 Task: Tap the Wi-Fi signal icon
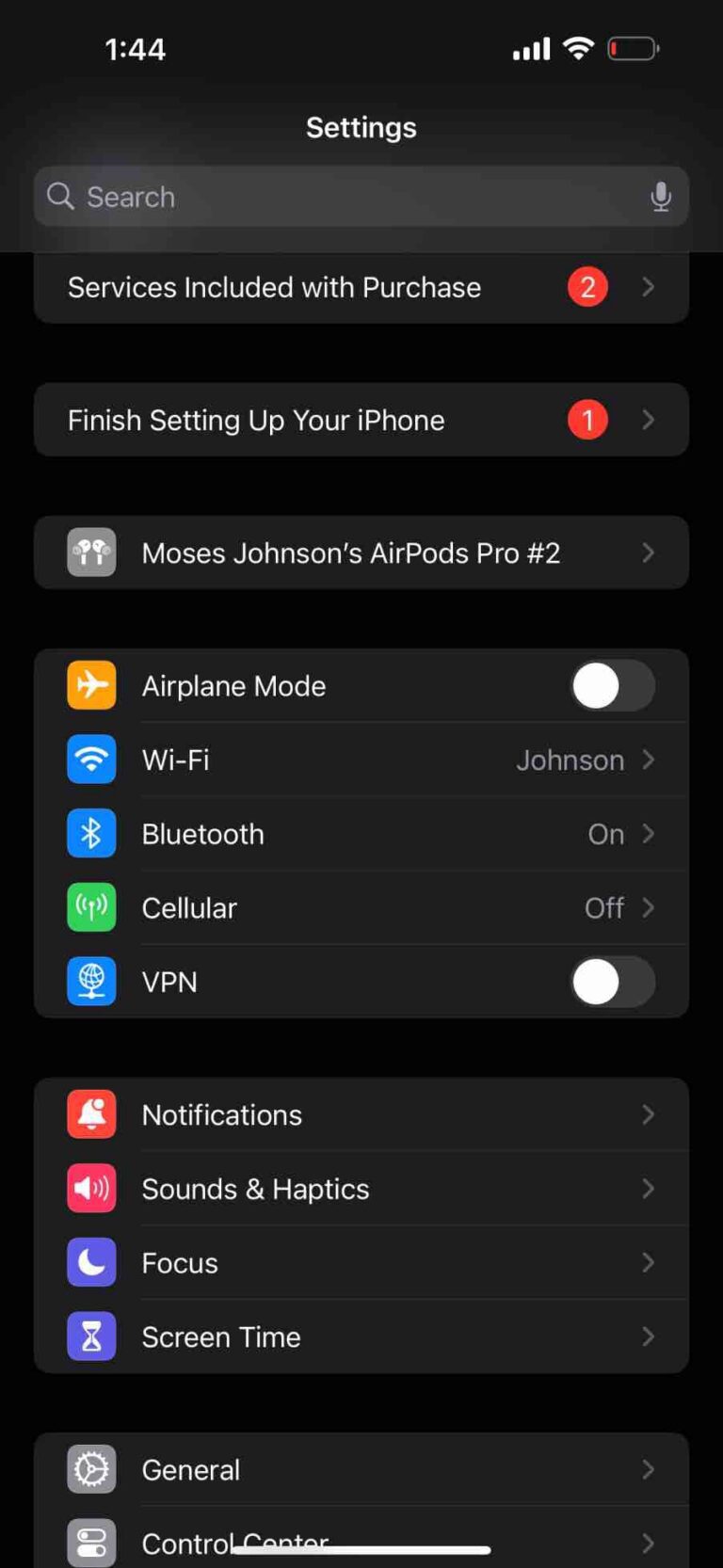[x=90, y=760]
